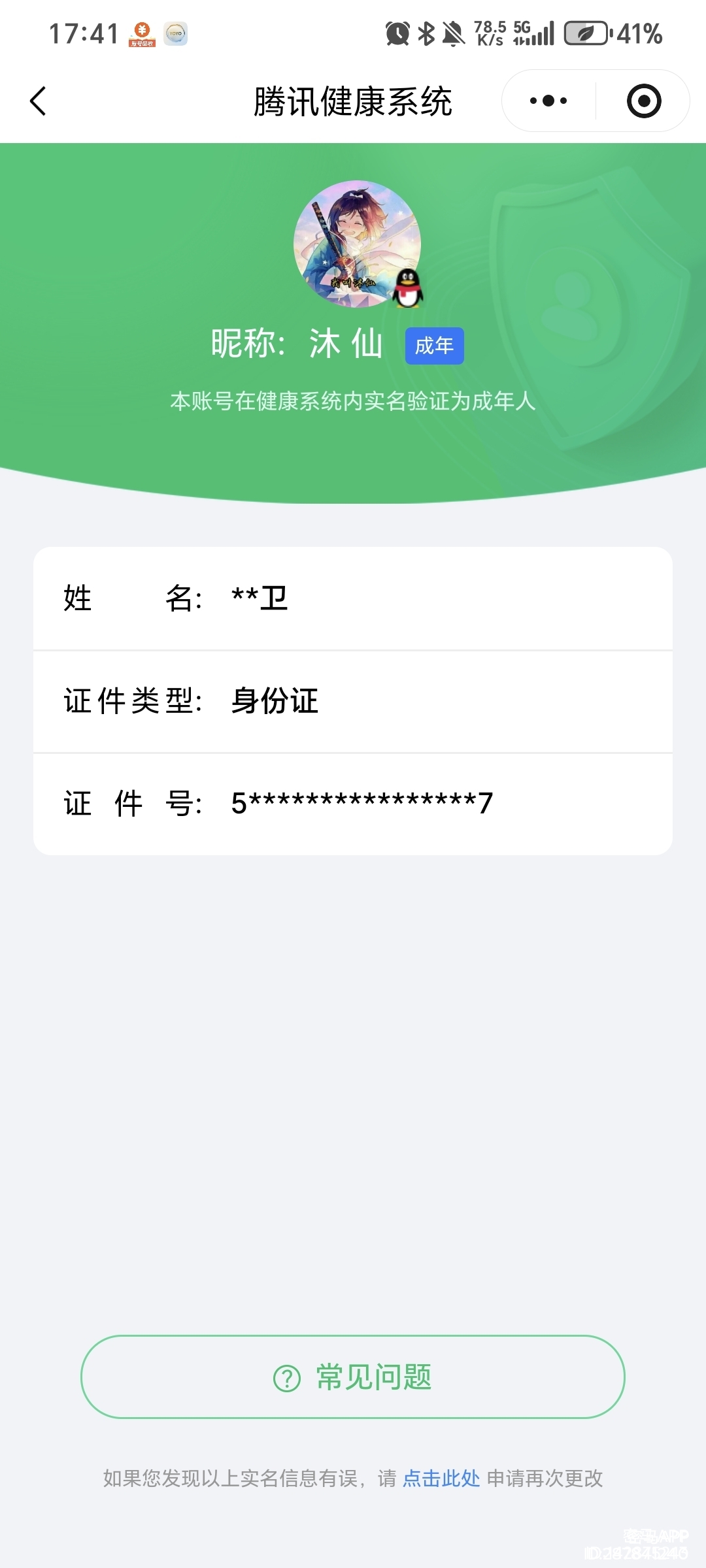Select the 姓名 information row
Screen dimensions: 706x1568
pos(353,598)
